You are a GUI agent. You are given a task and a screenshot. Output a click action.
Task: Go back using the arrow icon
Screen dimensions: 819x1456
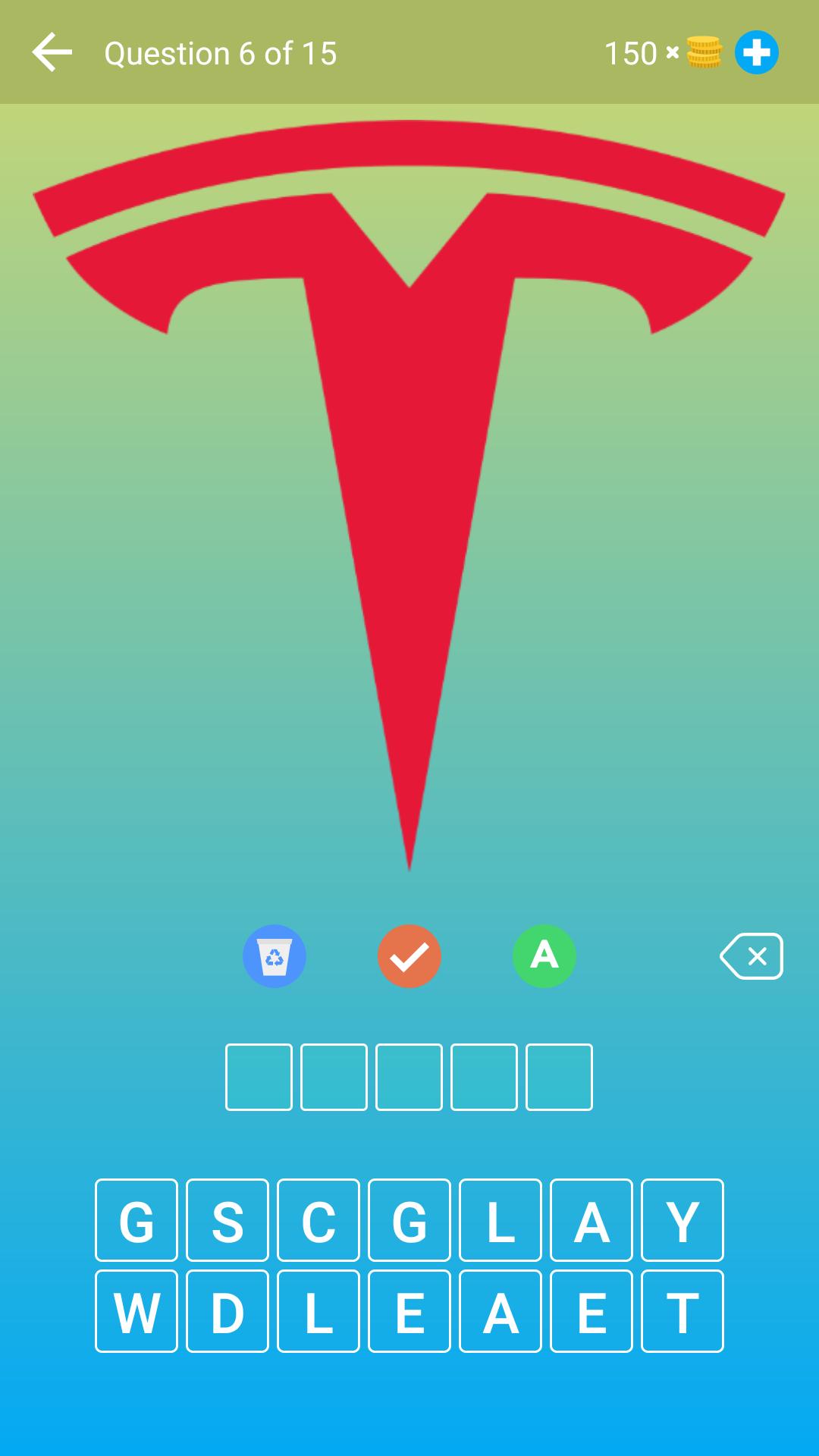click(x=52, y=52)
